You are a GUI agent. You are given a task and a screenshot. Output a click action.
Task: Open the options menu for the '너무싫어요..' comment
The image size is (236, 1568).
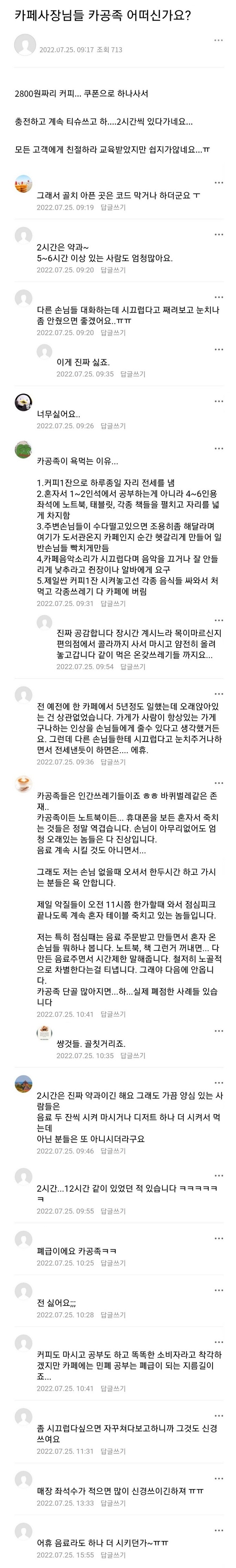pos(218,401)
